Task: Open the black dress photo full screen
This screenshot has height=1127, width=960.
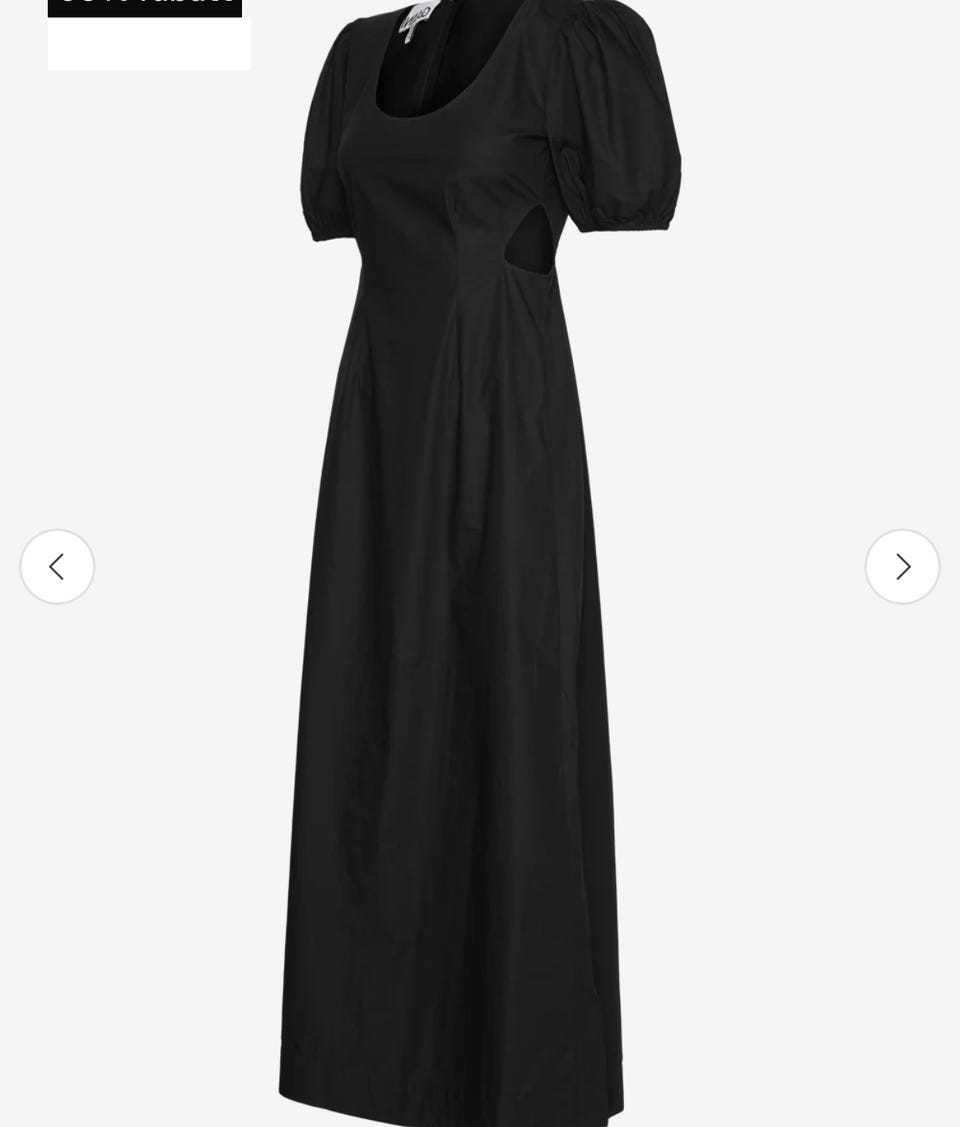Action: coord(470,600)
